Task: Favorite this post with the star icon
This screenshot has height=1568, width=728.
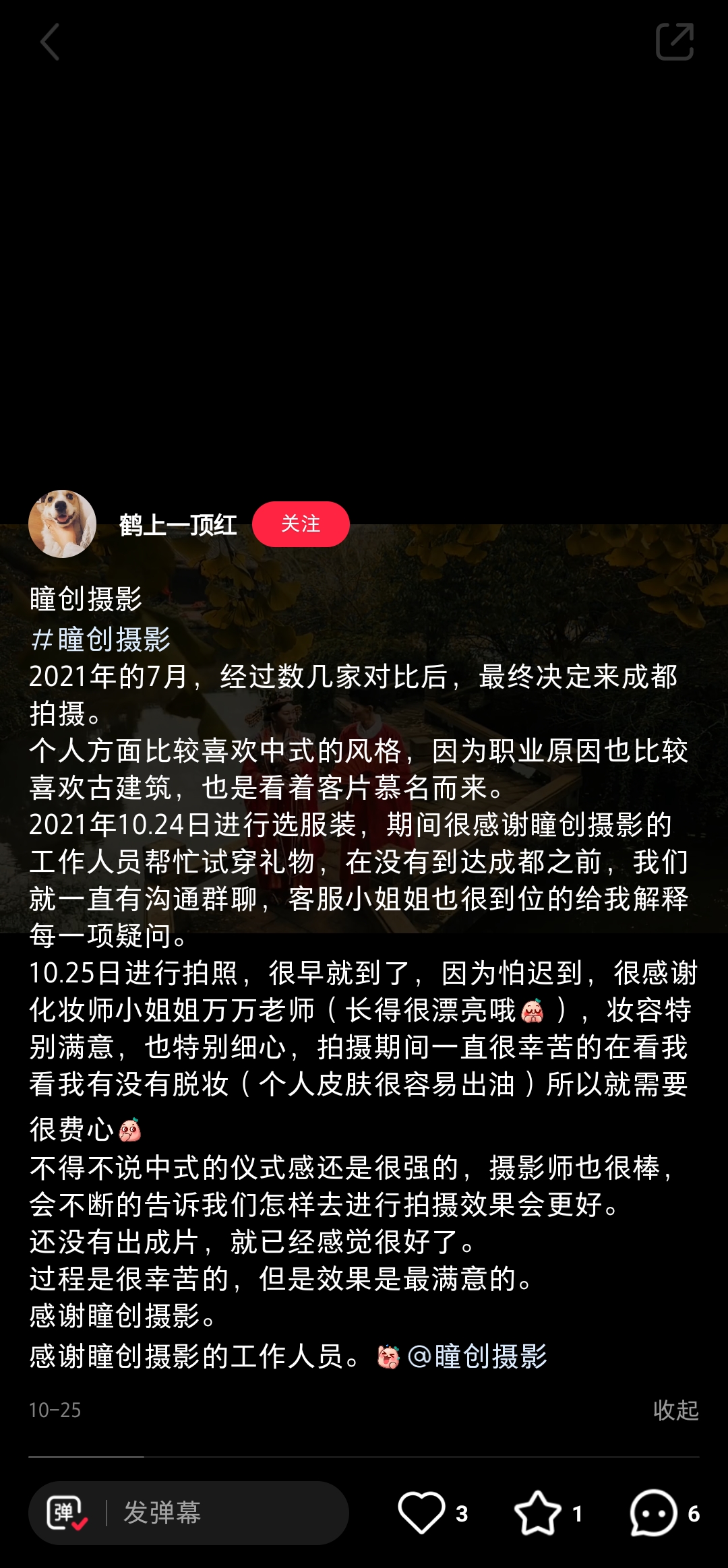Action: click(537, 1513)
